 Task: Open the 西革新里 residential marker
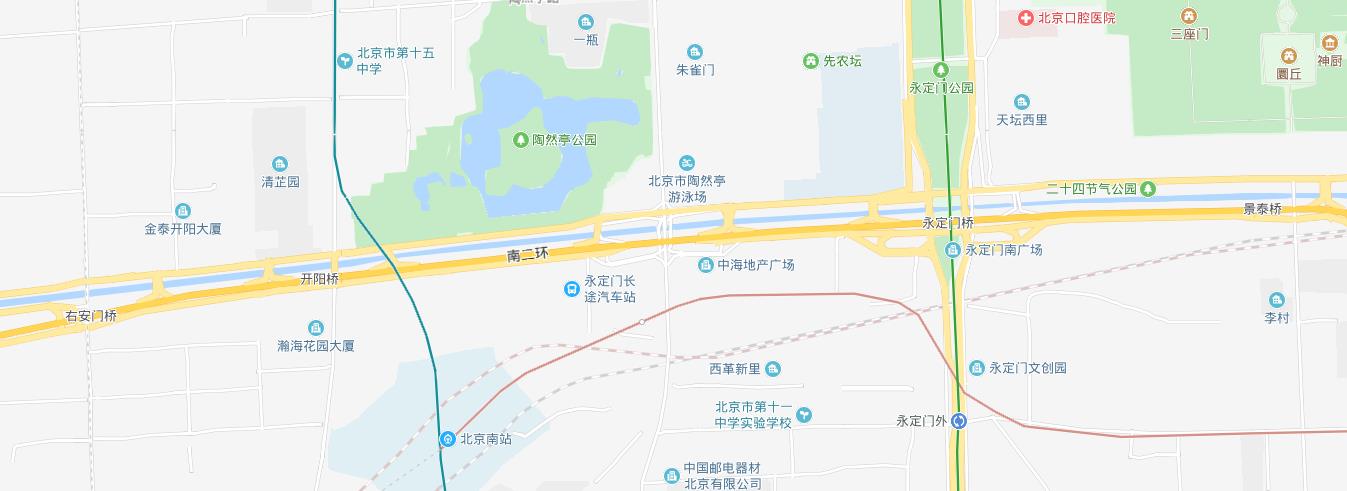[773, 369]
